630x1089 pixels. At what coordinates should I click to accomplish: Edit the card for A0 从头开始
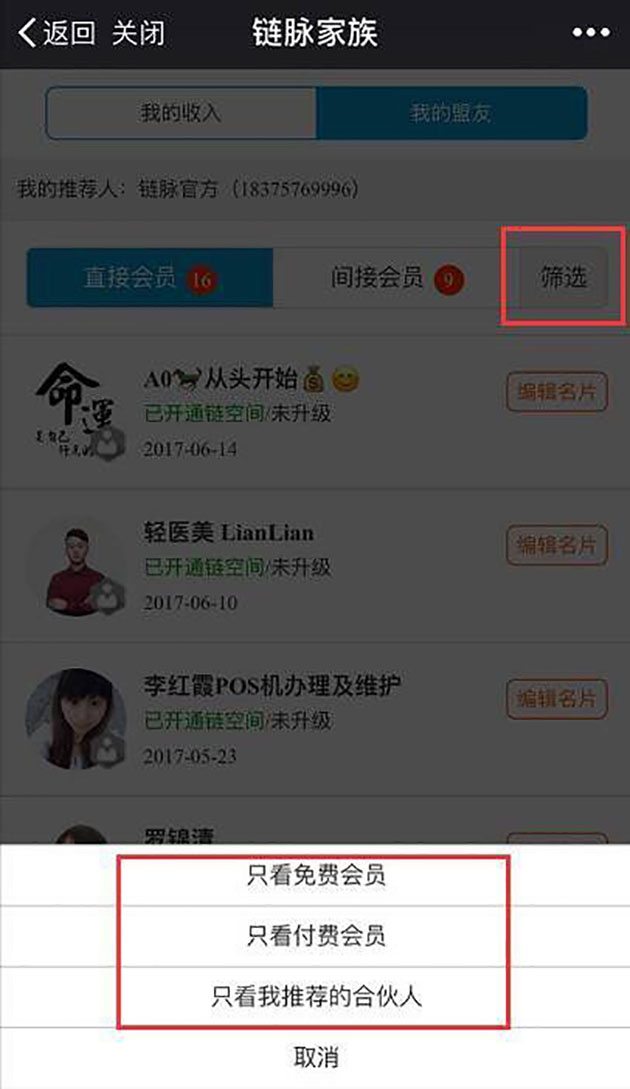557,392
